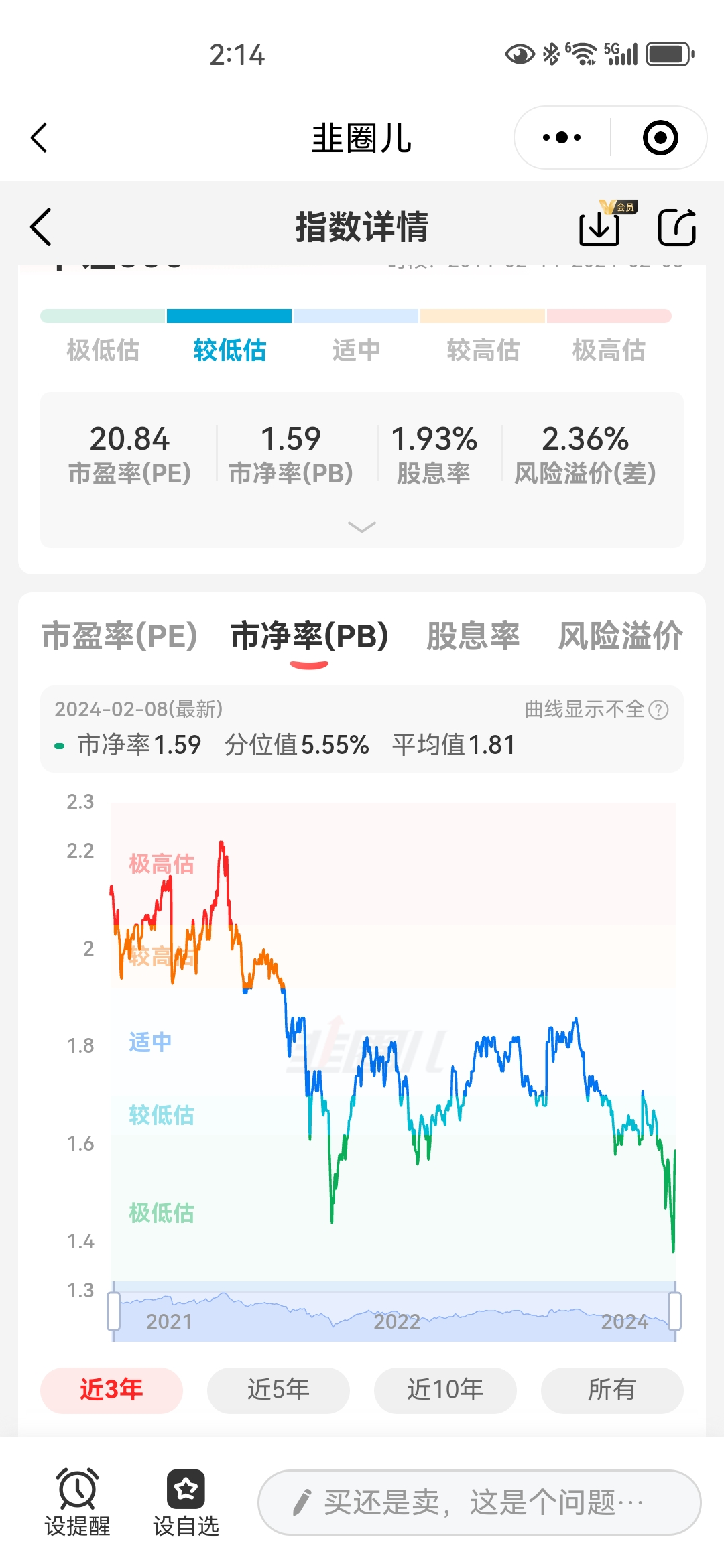
Task: Show 所有 historical data
Action: 611,1390
